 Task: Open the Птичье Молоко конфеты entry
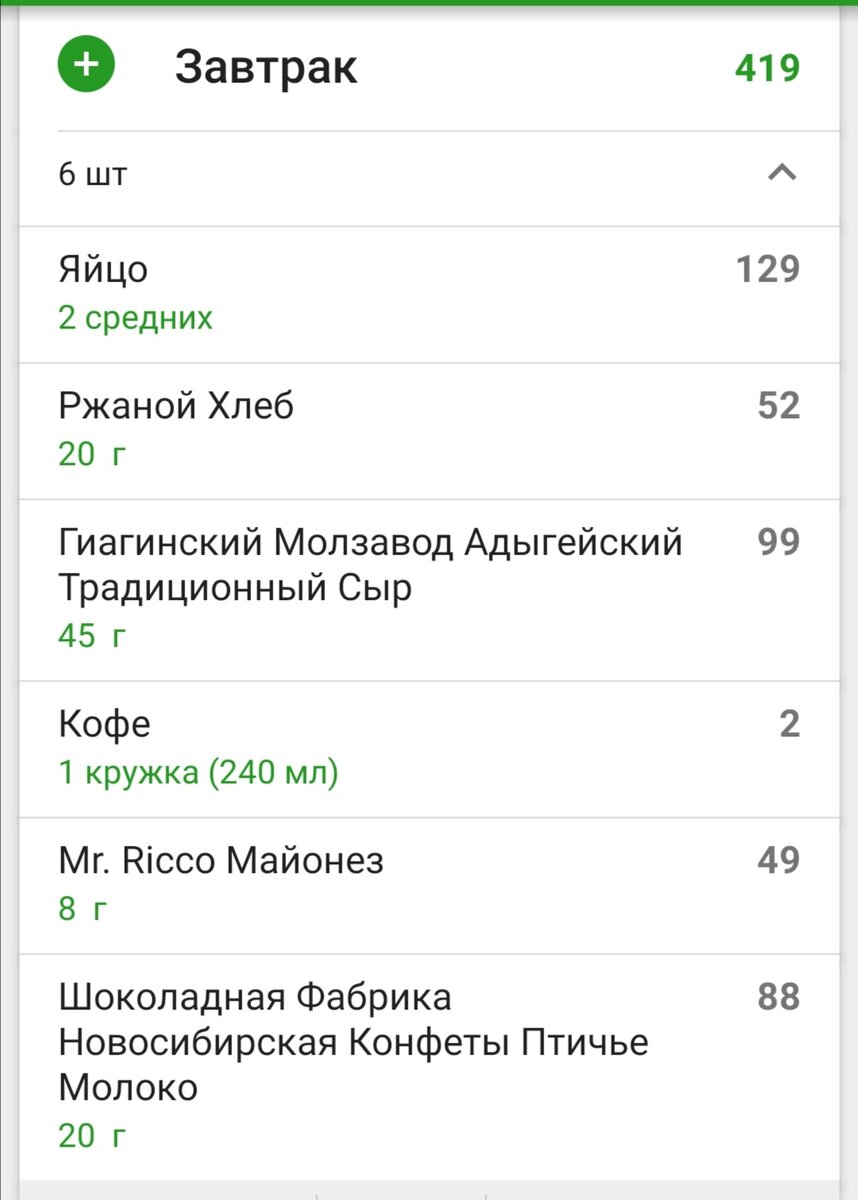[428, 1064]
